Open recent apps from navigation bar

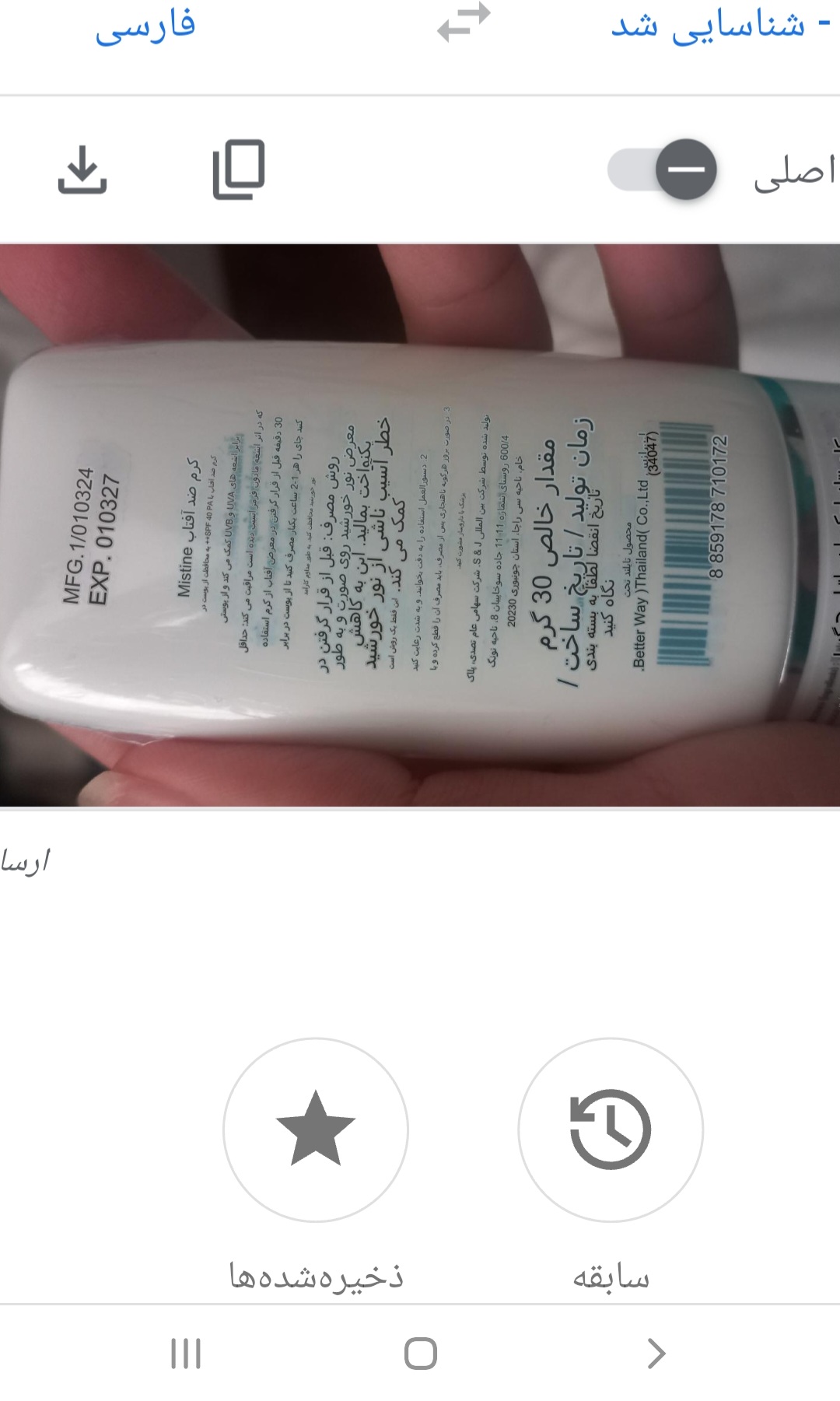pyautogui.click(x=186, y=1354)
